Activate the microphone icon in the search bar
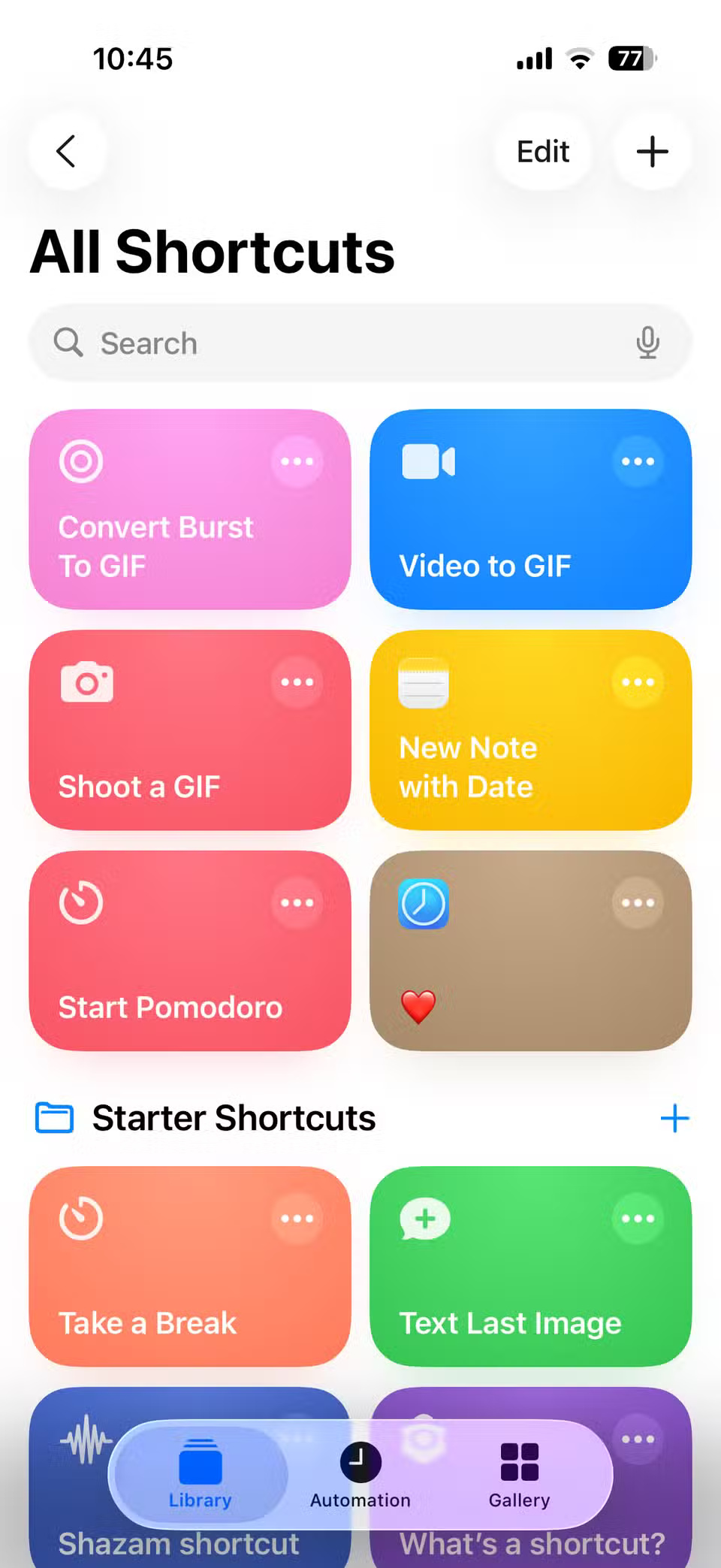 pos(647,343)
